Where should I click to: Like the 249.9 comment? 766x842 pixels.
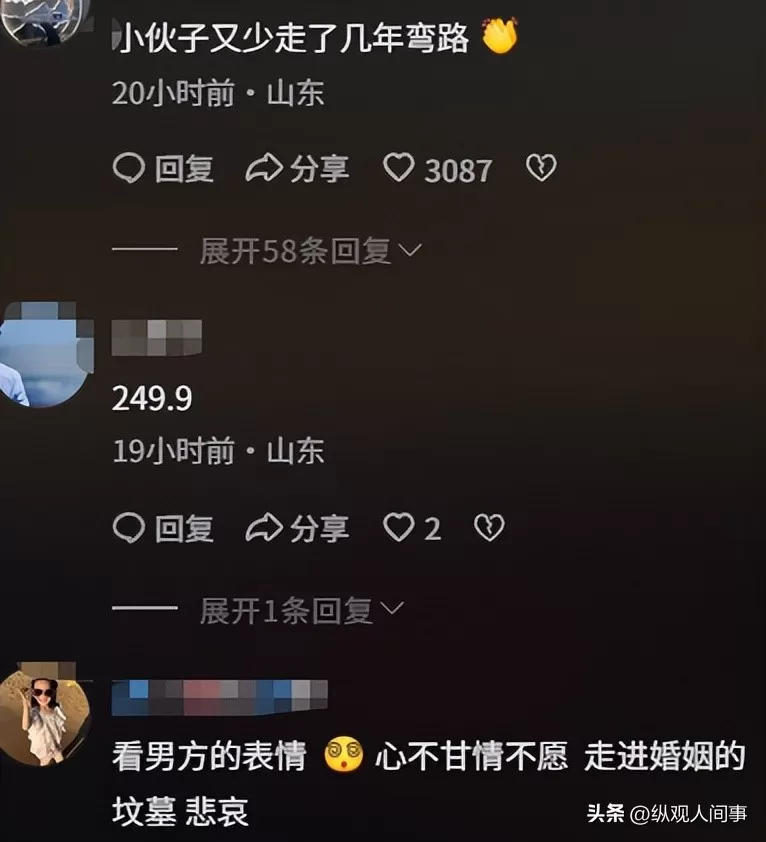(400, 528)
